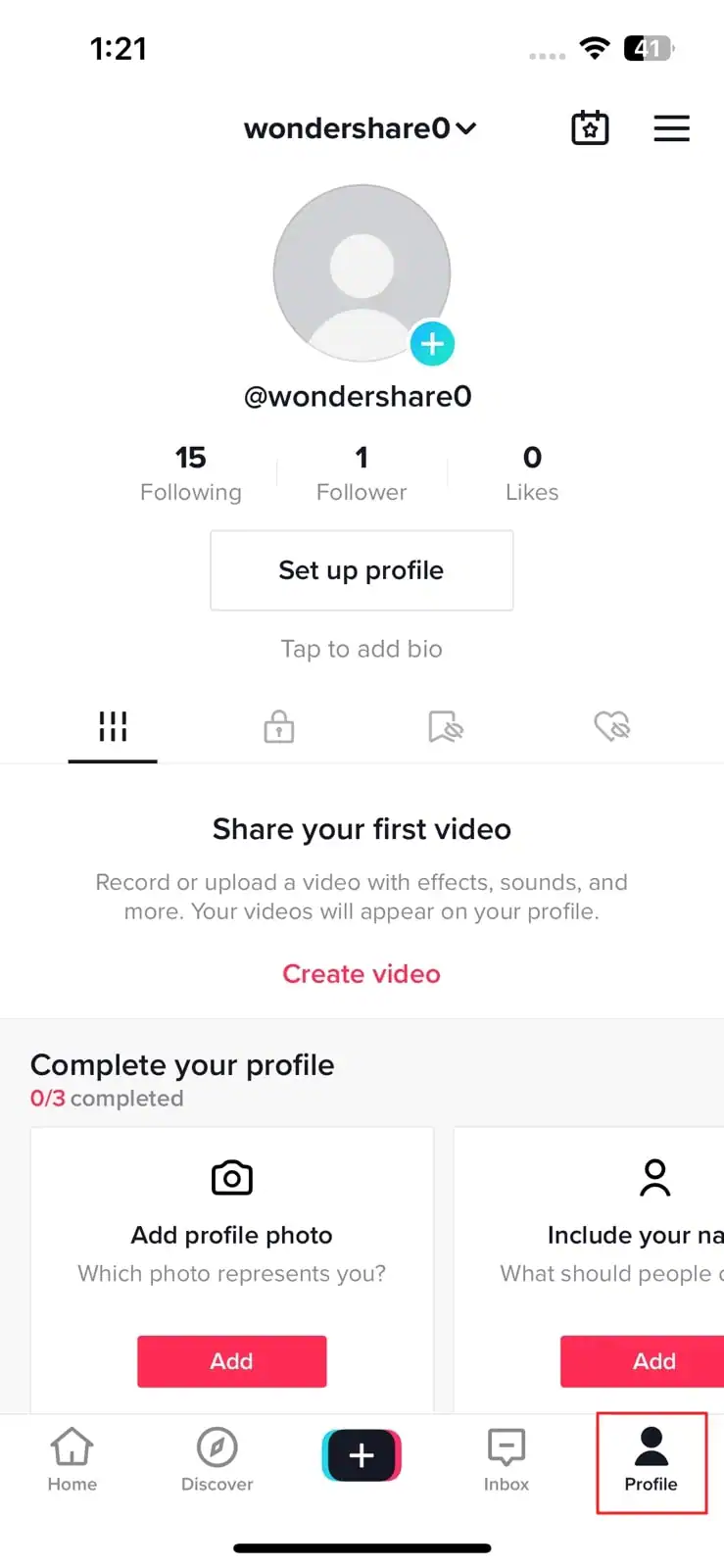The width and height of the screenshot is (724, 1568).
Task: View the Follower list
Action: [362, 473]
